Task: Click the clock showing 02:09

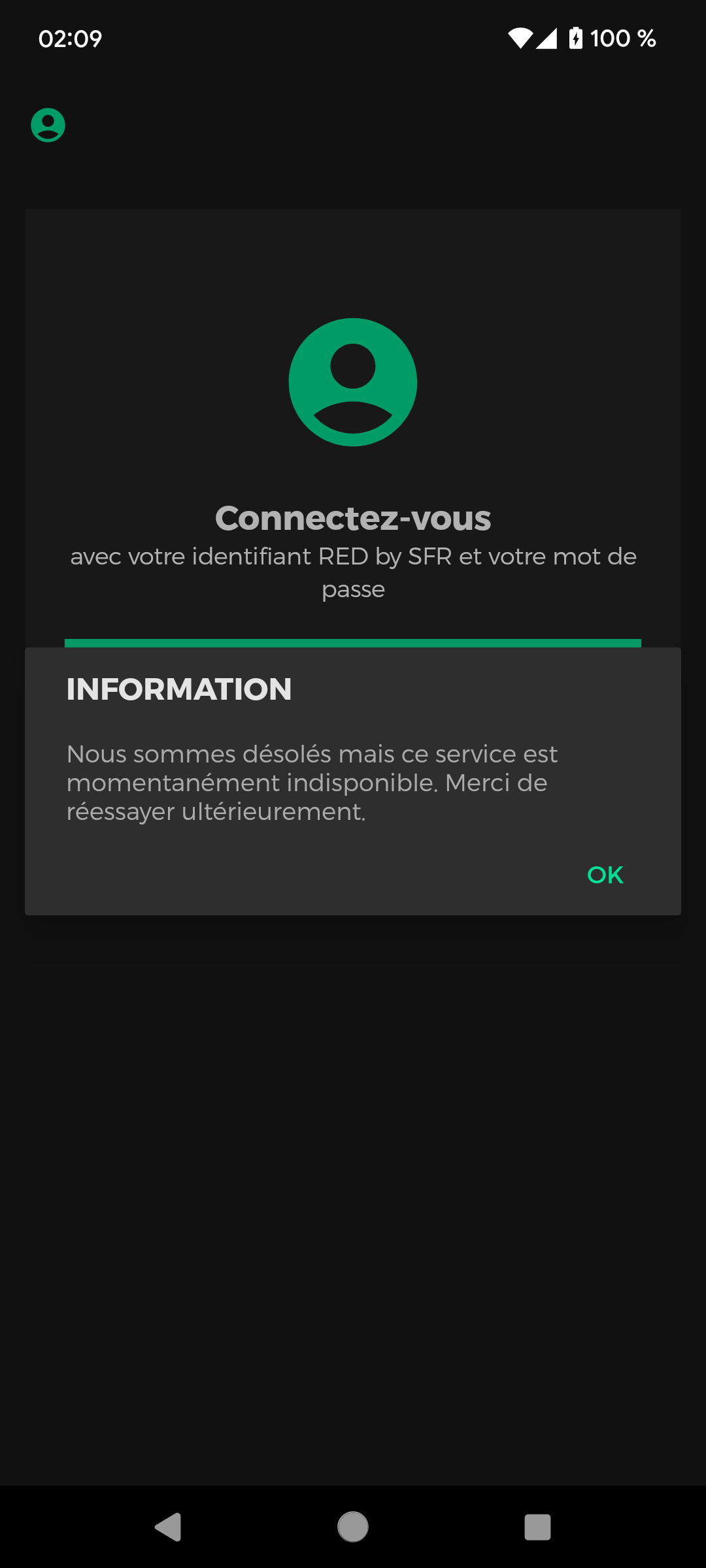Action: pyautogui.click(x=69, y=39)
